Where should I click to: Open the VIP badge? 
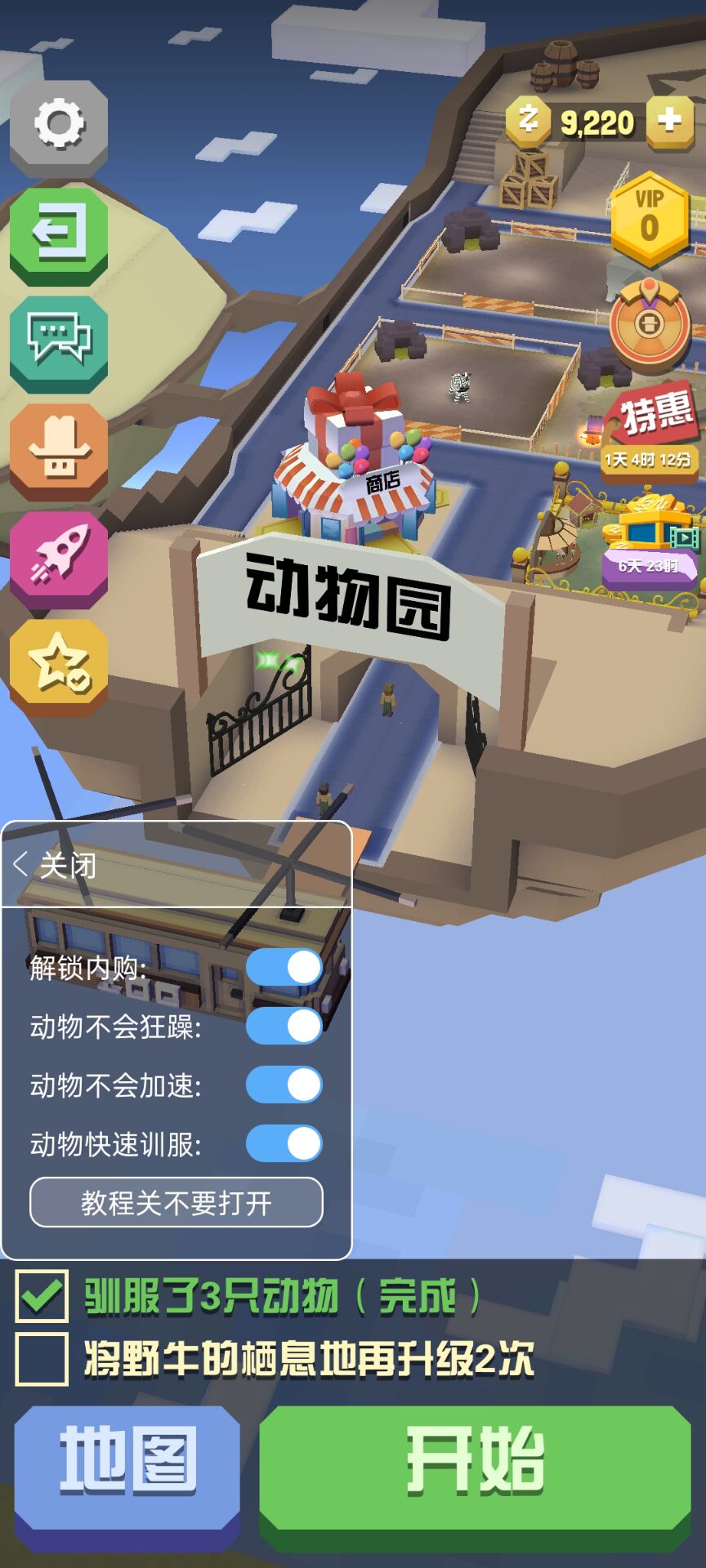[x=649, y=219]
